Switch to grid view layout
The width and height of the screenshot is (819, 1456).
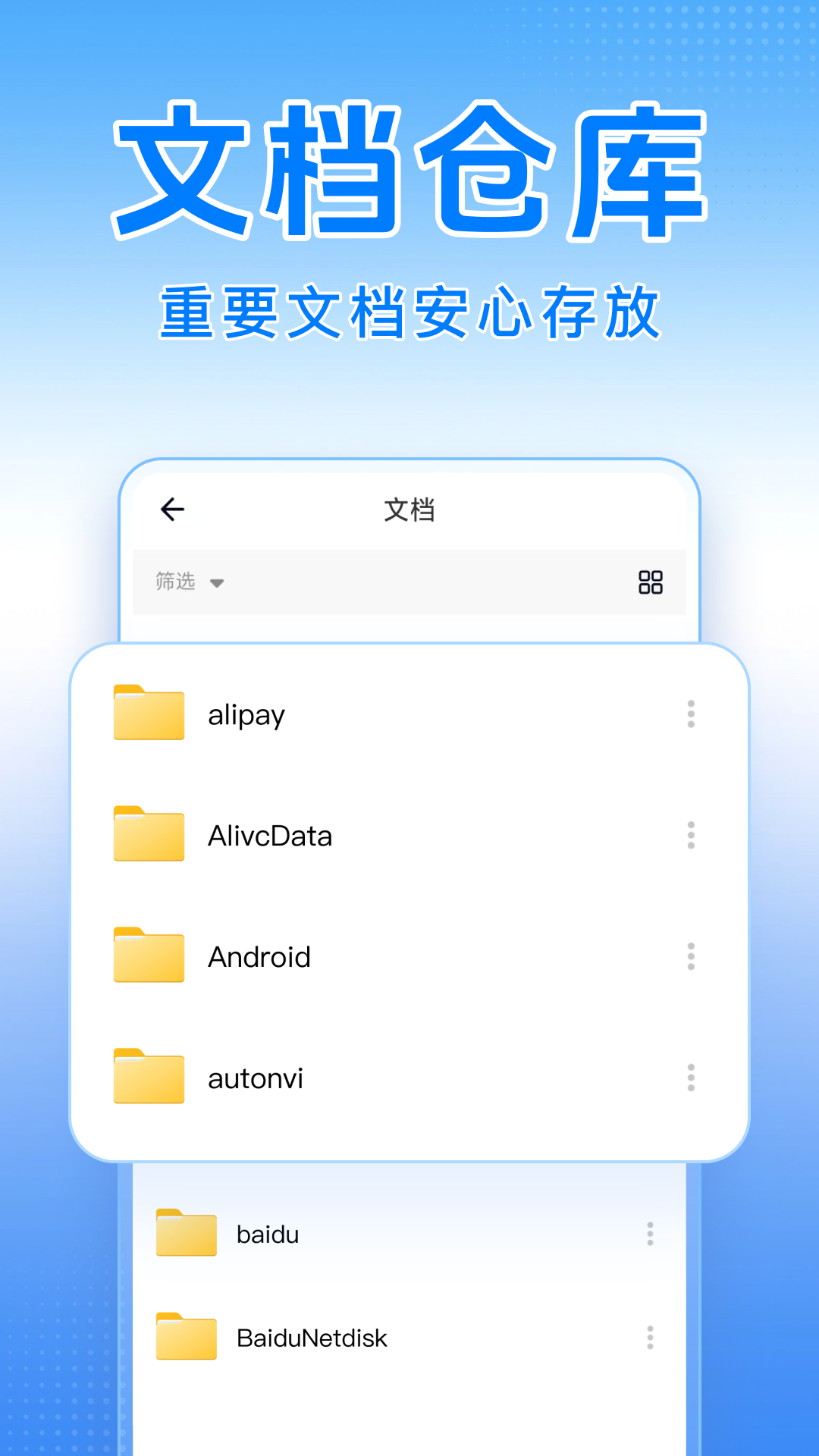coord(651,582)
